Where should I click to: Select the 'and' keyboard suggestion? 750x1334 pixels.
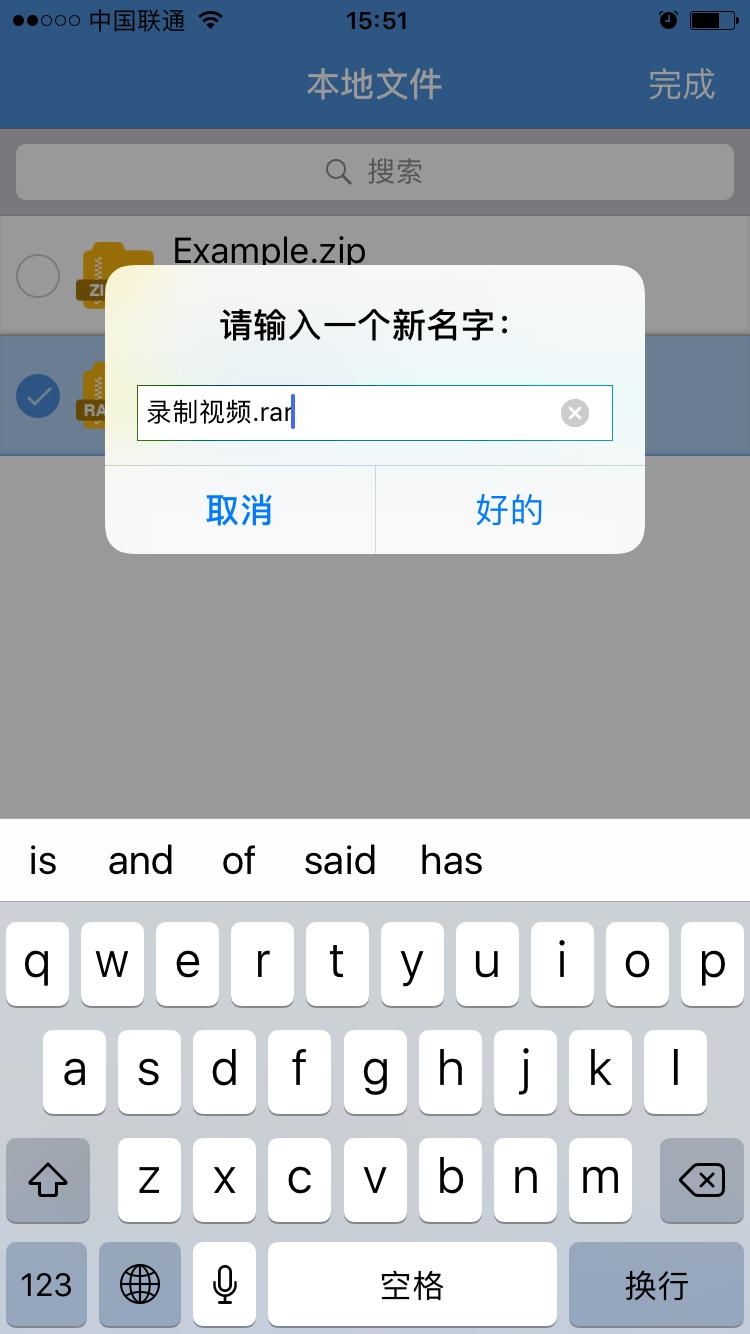click(140, 860)
